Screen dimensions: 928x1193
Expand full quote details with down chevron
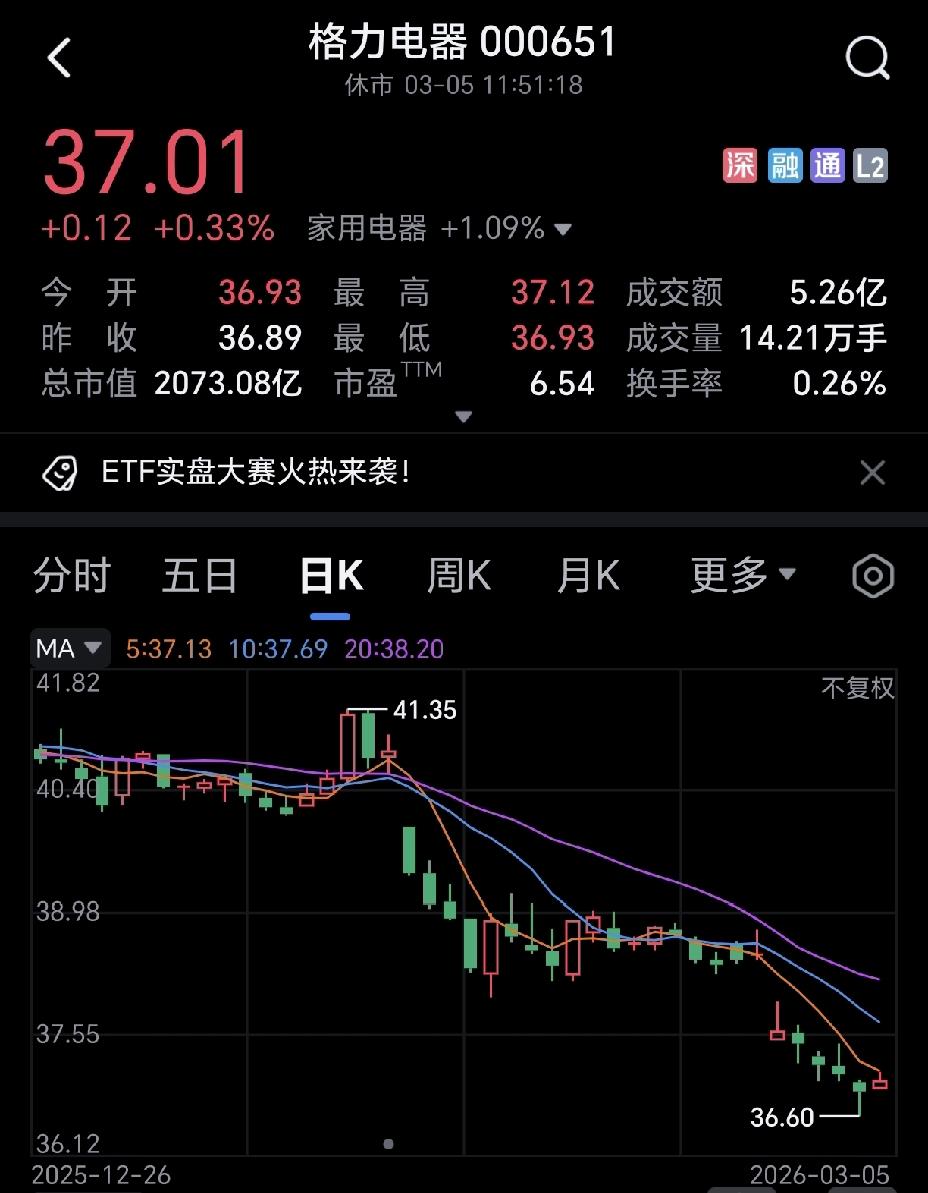coord(463,417)
